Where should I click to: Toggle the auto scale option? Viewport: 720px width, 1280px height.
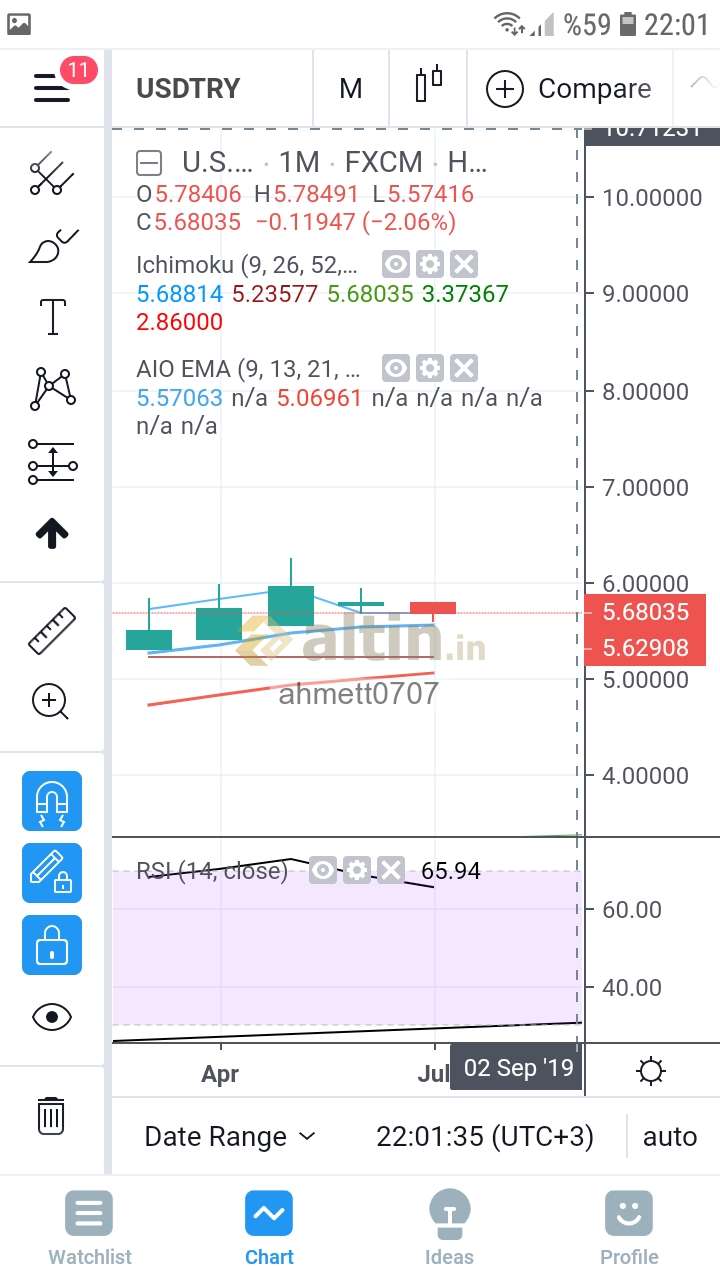670,1137
